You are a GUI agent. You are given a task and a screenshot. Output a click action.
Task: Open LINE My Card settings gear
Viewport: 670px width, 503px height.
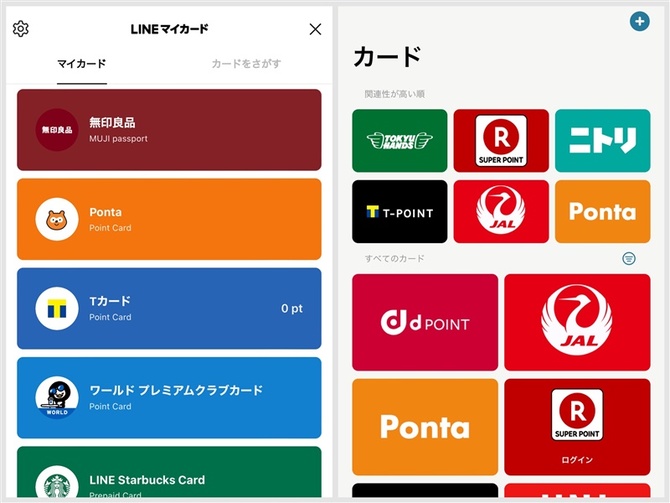click(x=21, y=29)
